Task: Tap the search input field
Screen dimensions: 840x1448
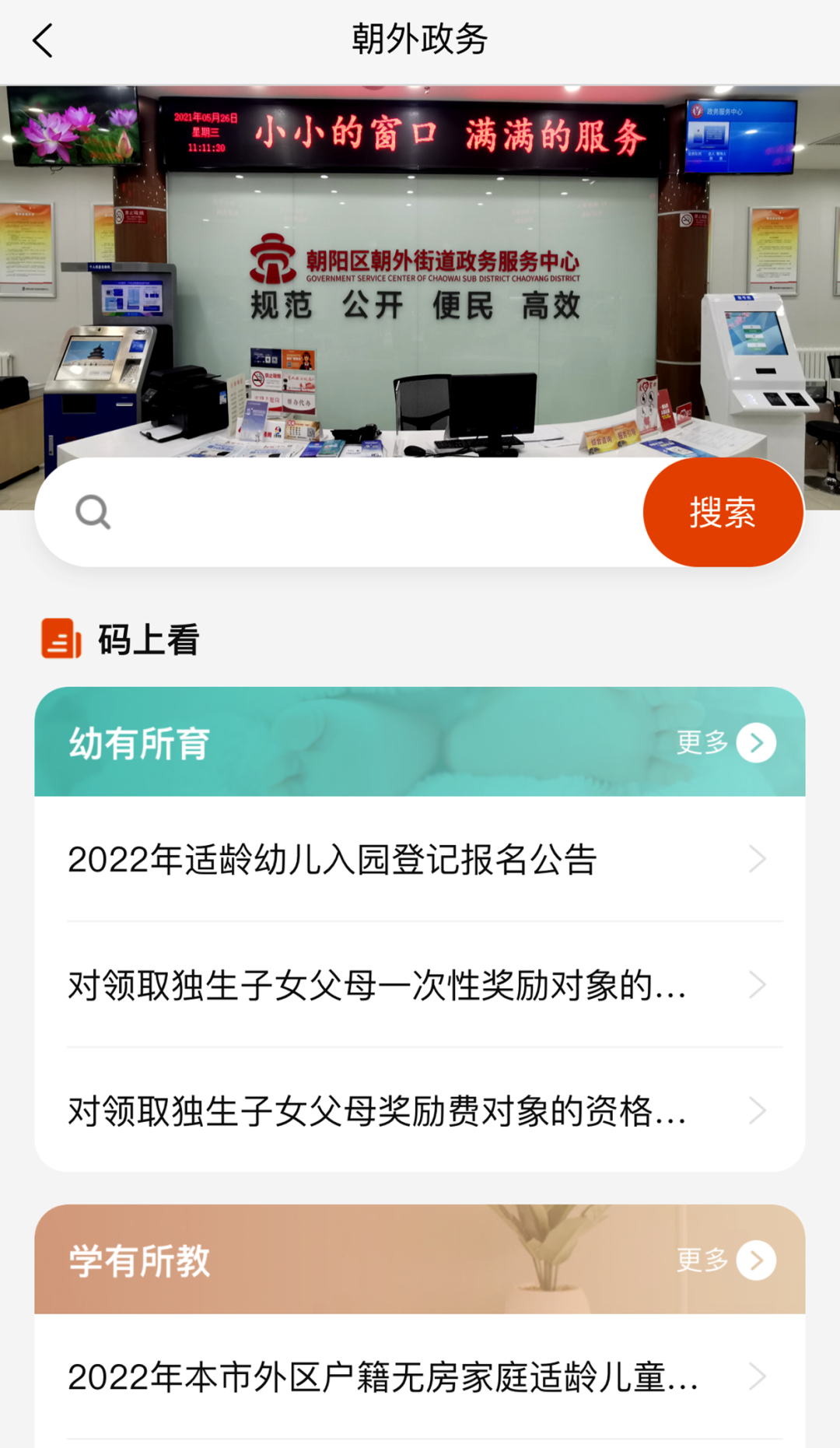Action: coord(373,512)
